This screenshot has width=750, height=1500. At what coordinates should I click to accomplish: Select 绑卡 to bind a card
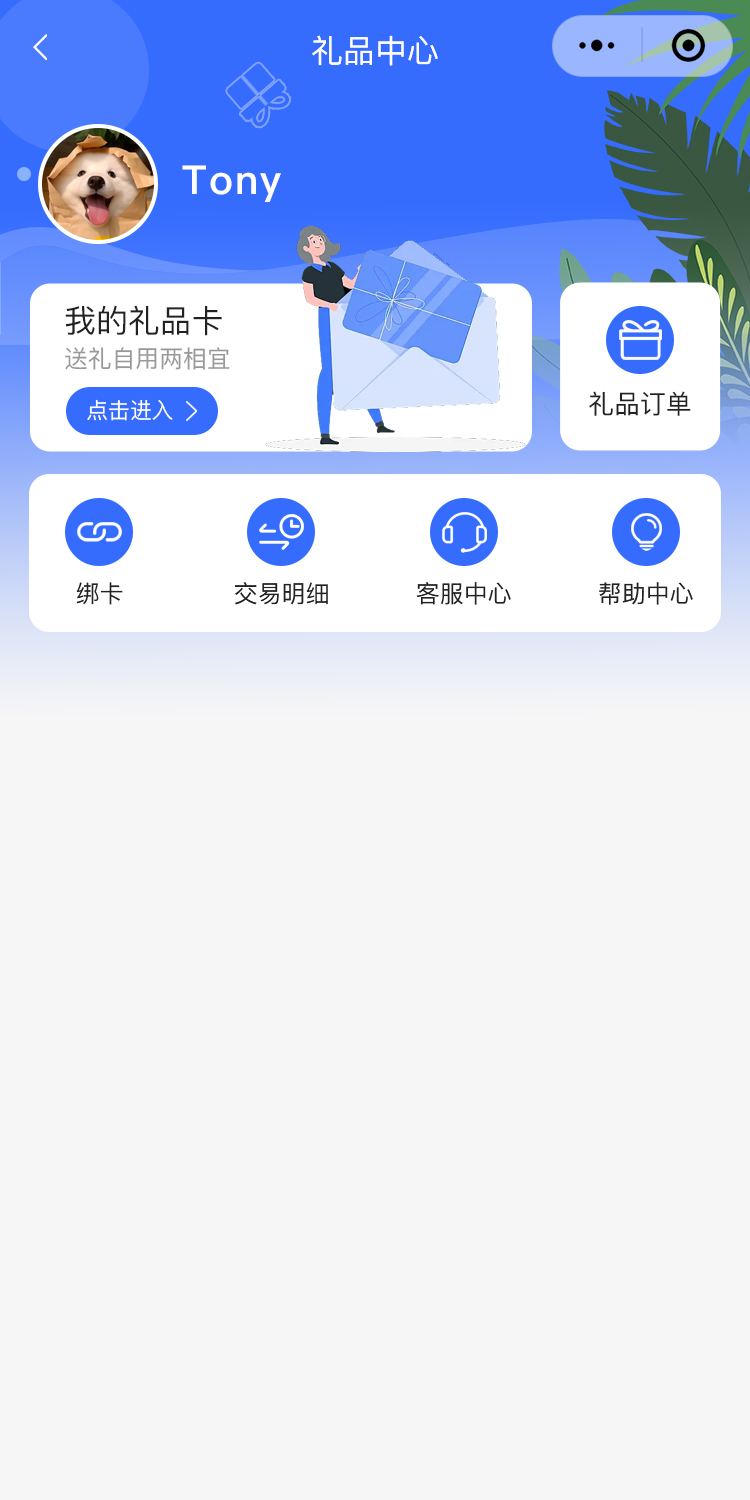point(99,552)
